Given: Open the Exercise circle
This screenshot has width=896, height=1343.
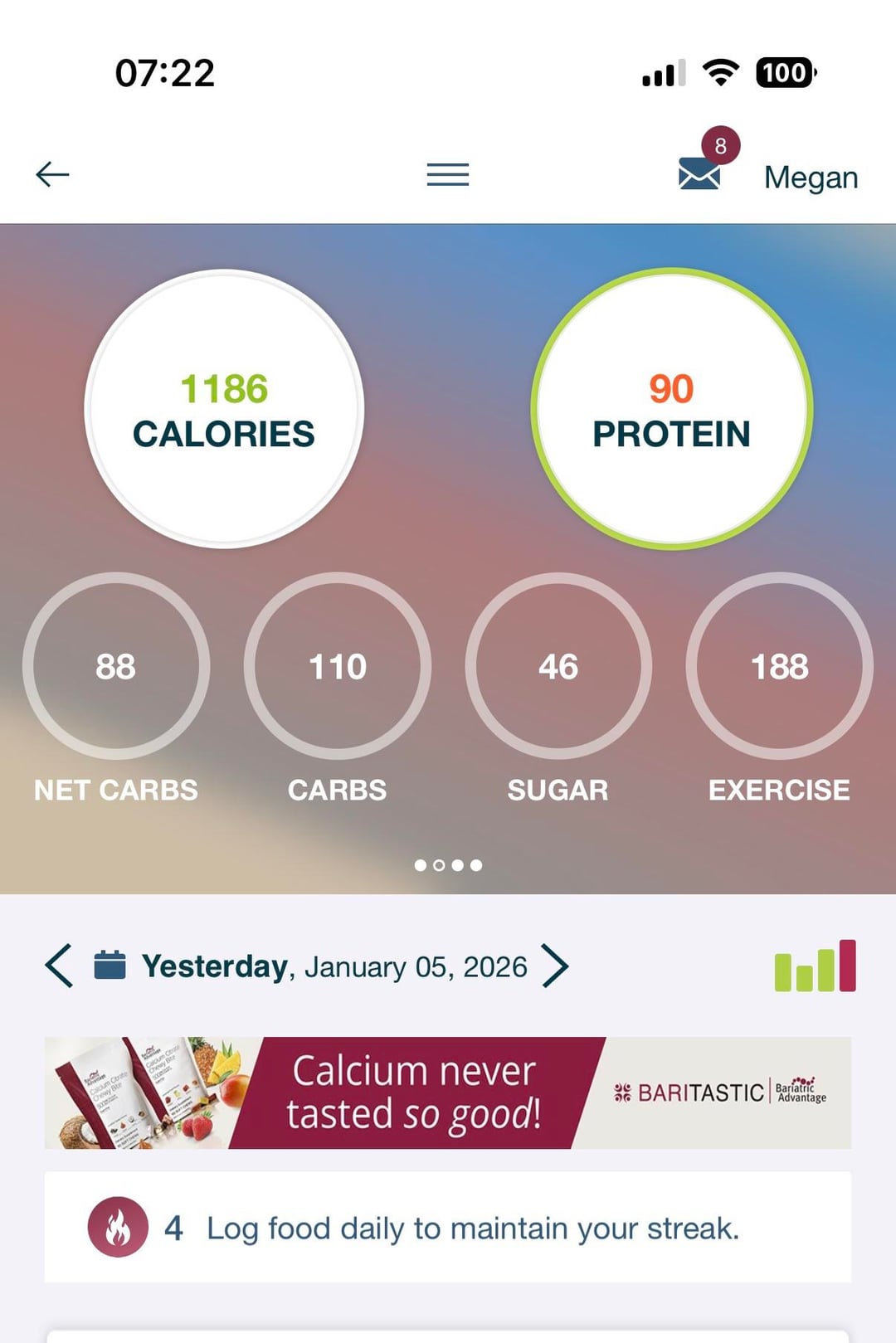Looking at the screenshot, I should point(779,666).
